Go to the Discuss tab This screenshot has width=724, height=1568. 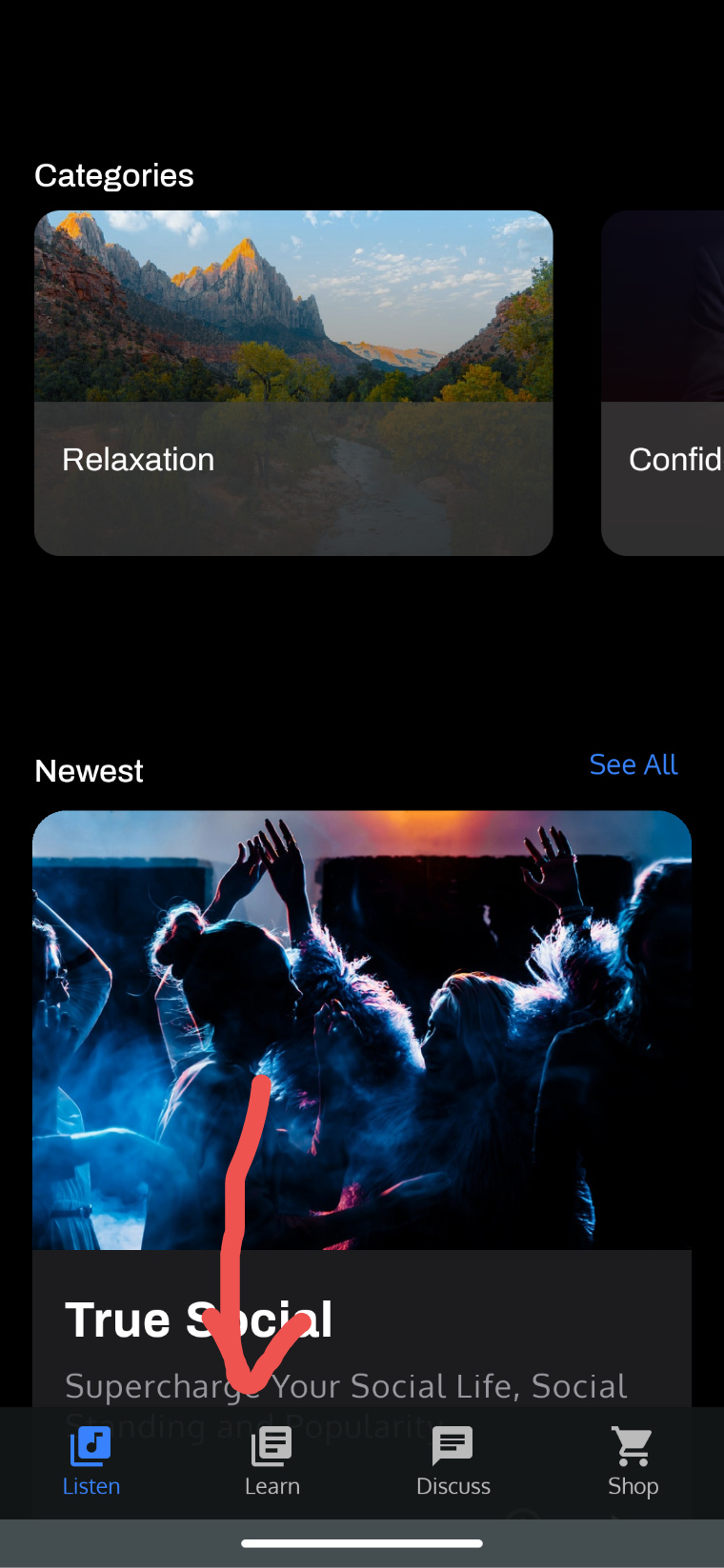click(x=452, y=1462)
